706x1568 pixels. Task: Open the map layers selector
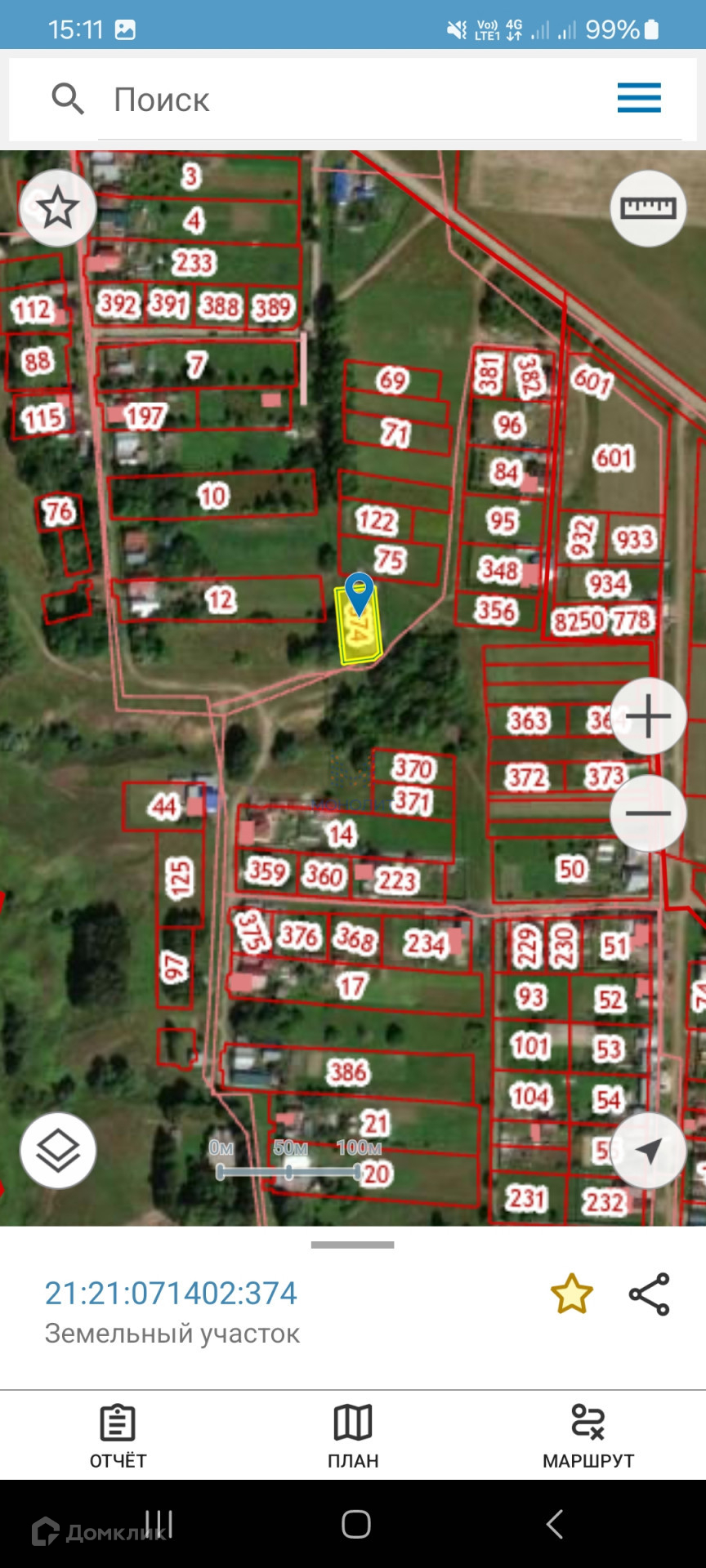58,1151
